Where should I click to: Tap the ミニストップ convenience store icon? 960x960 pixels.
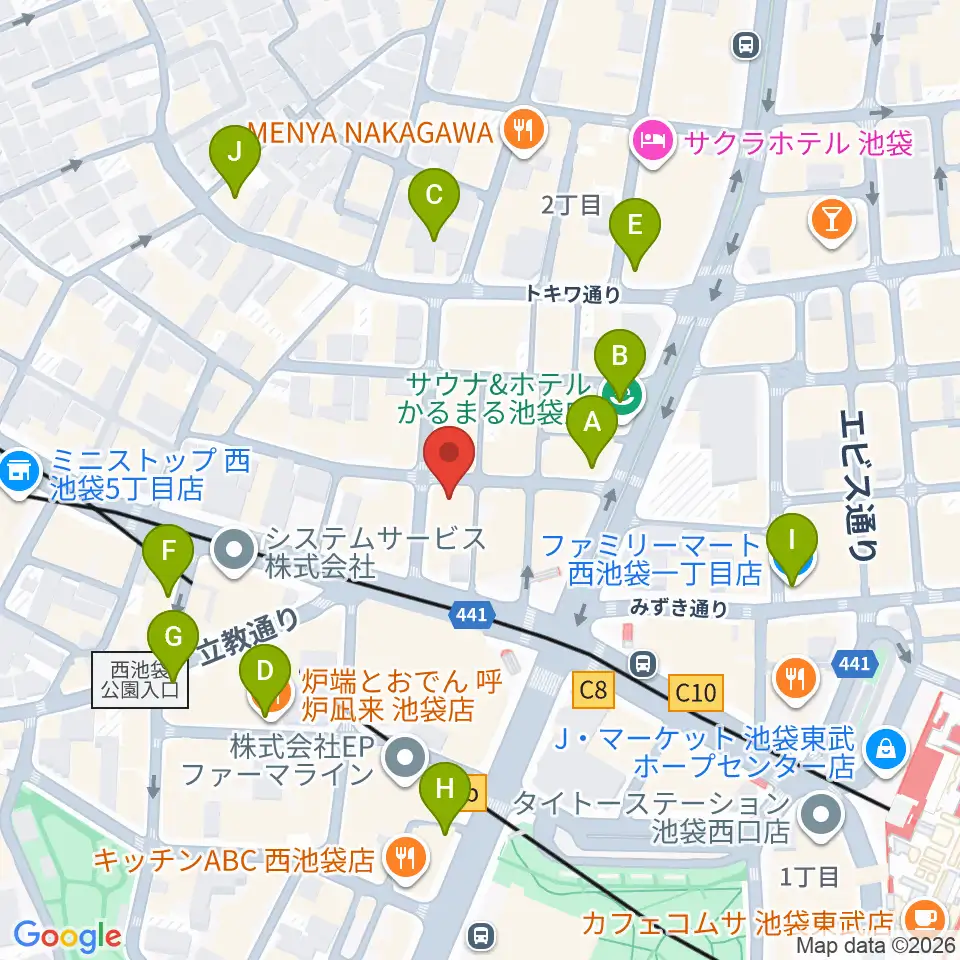[18, 474]
